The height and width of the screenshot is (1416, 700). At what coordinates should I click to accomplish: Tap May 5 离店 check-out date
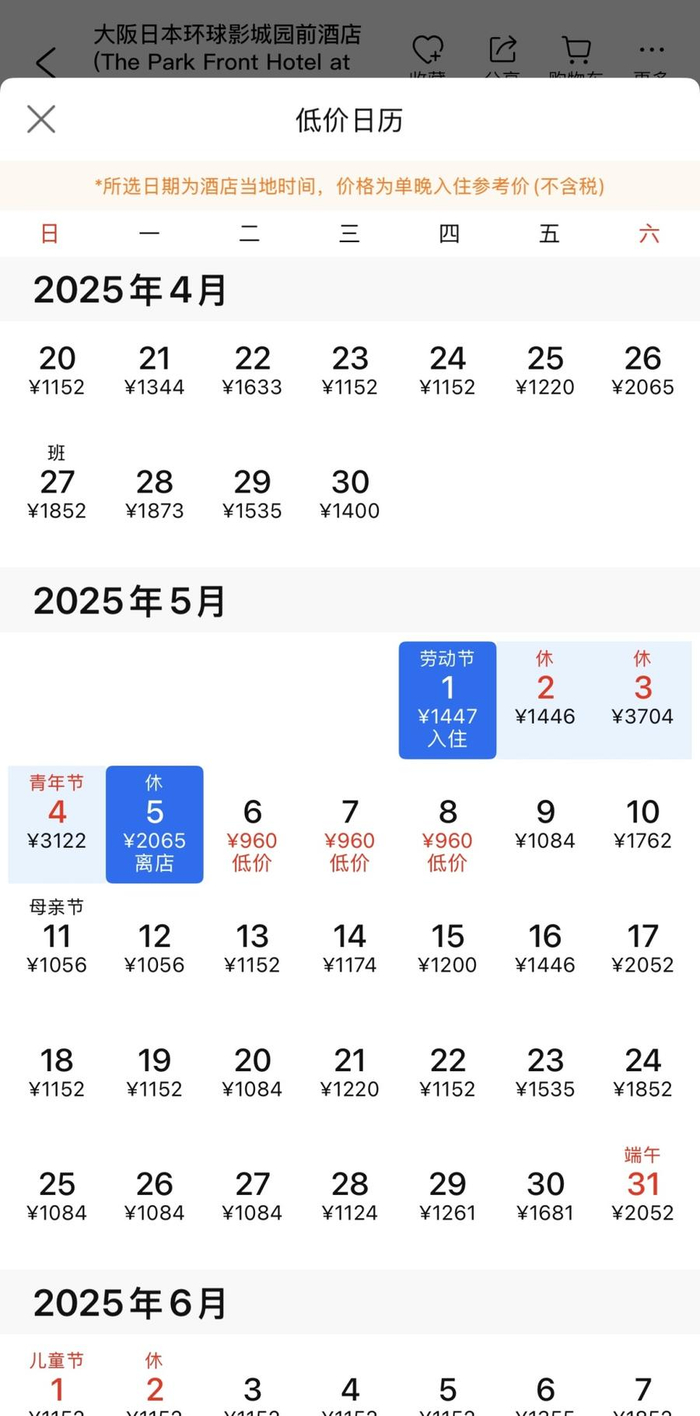(155, 824)
